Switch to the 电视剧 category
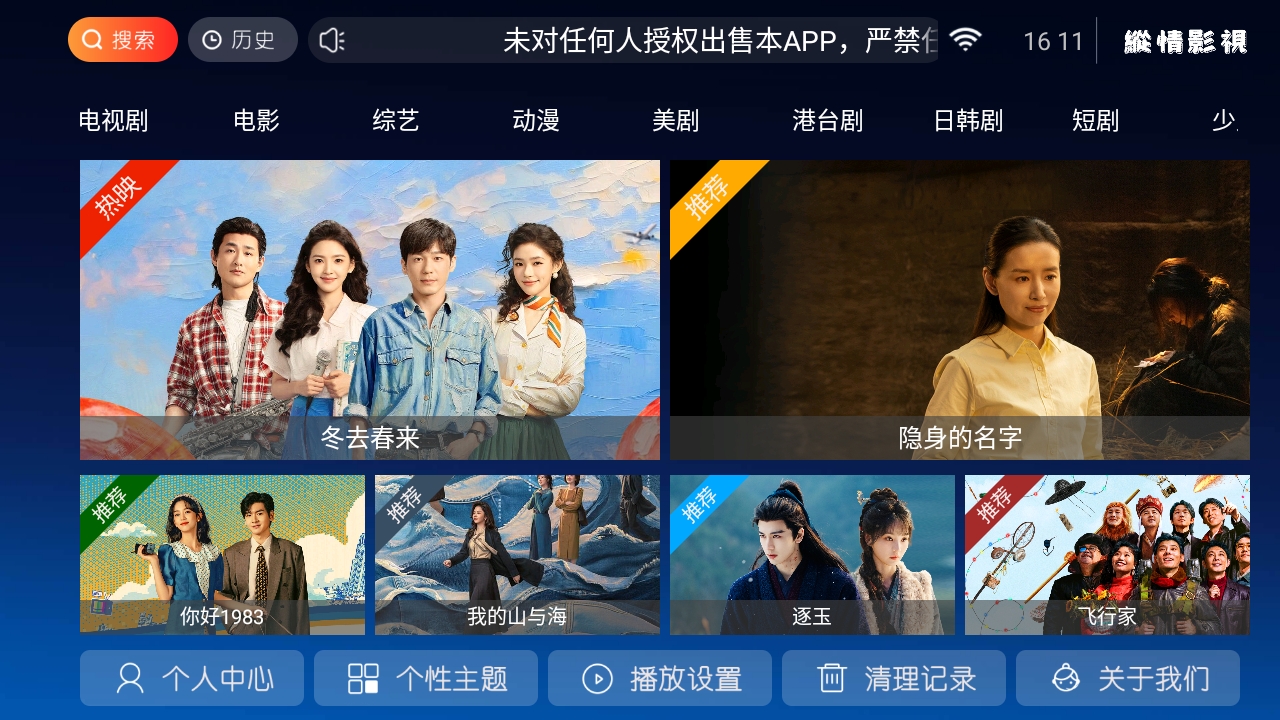Screen dimensions: 1280x720 [113, 121]
